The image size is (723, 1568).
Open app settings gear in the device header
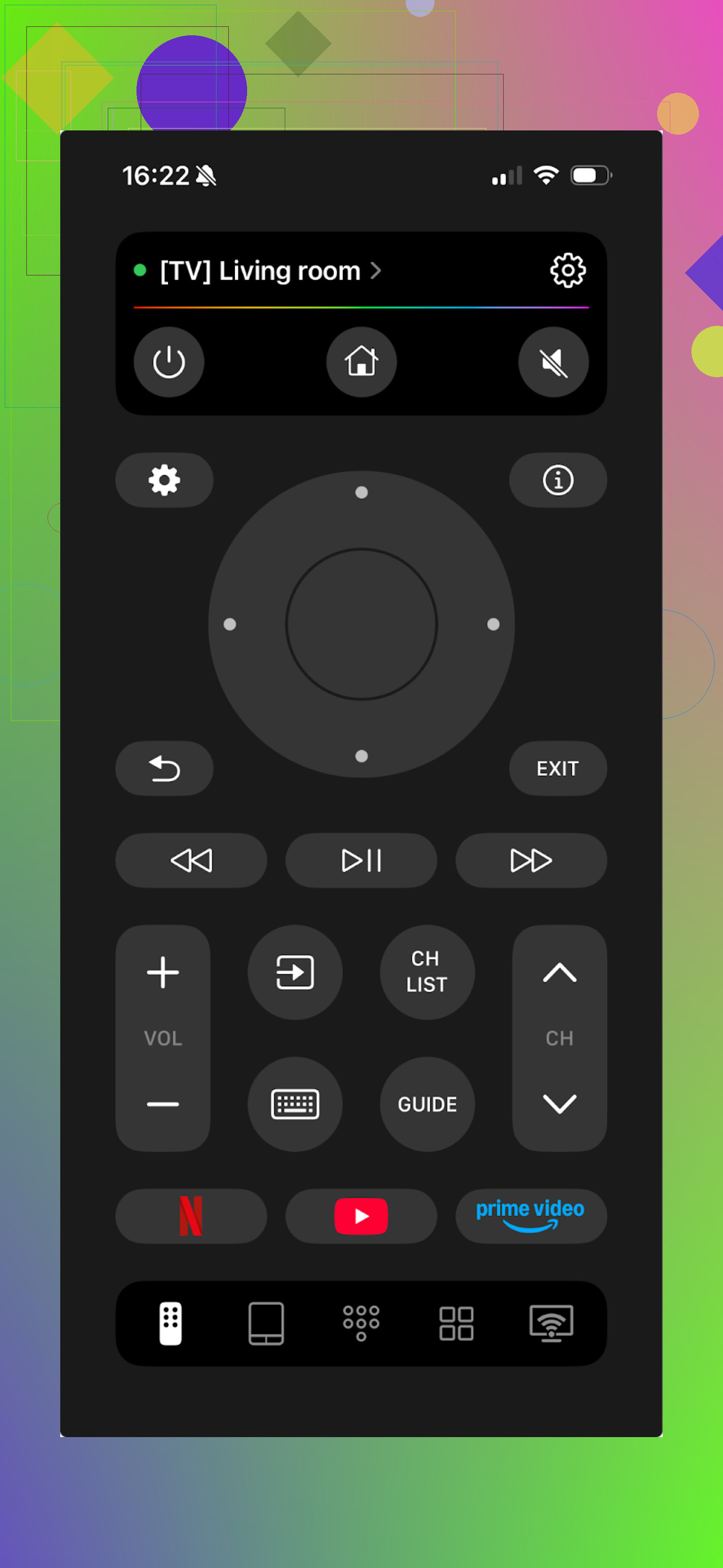coord(567,271)
